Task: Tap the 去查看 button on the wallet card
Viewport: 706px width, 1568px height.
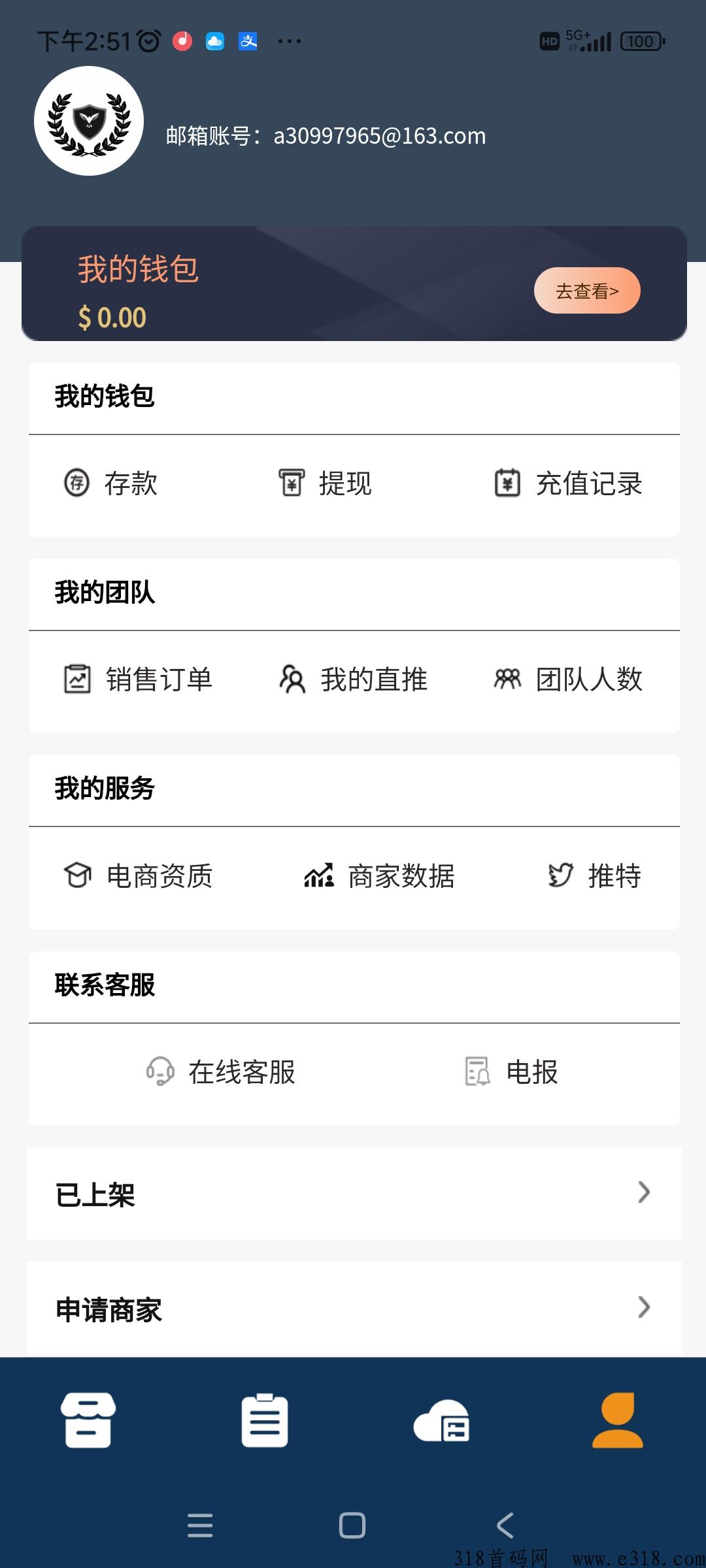Action: [x=586, y=291]
